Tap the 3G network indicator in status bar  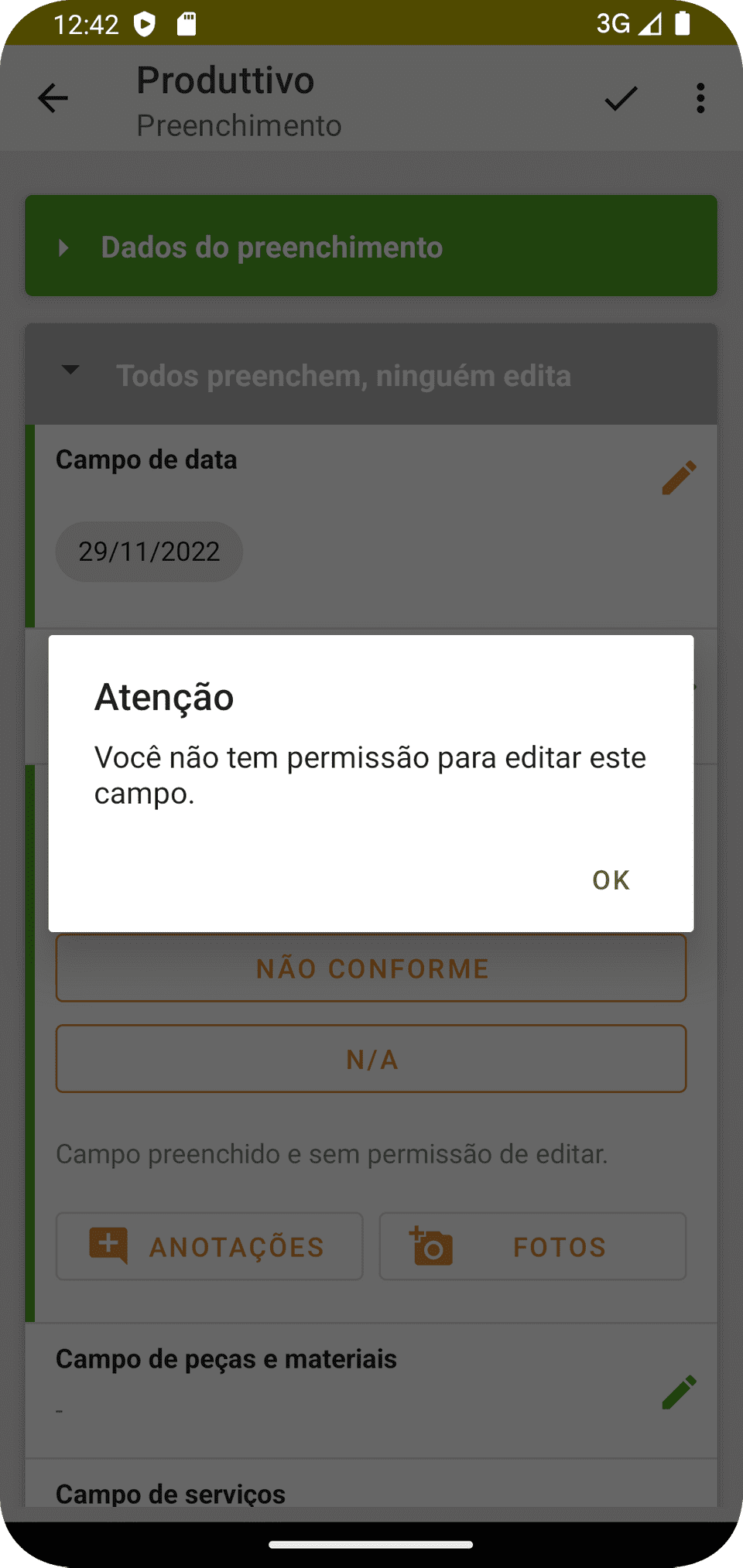pos(611,24)
